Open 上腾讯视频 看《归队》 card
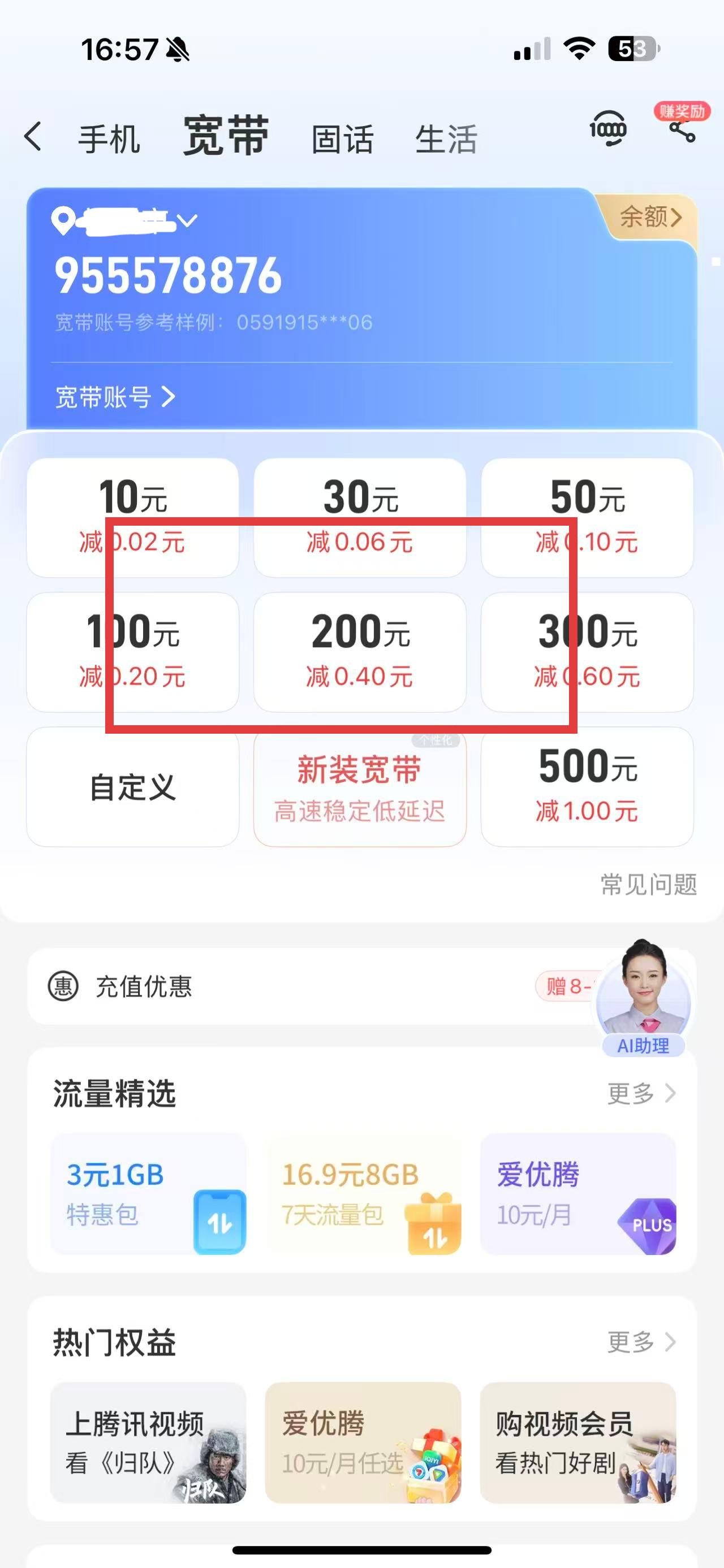The width and height of the screenshot is (724, 1568). pos(149,1441)
